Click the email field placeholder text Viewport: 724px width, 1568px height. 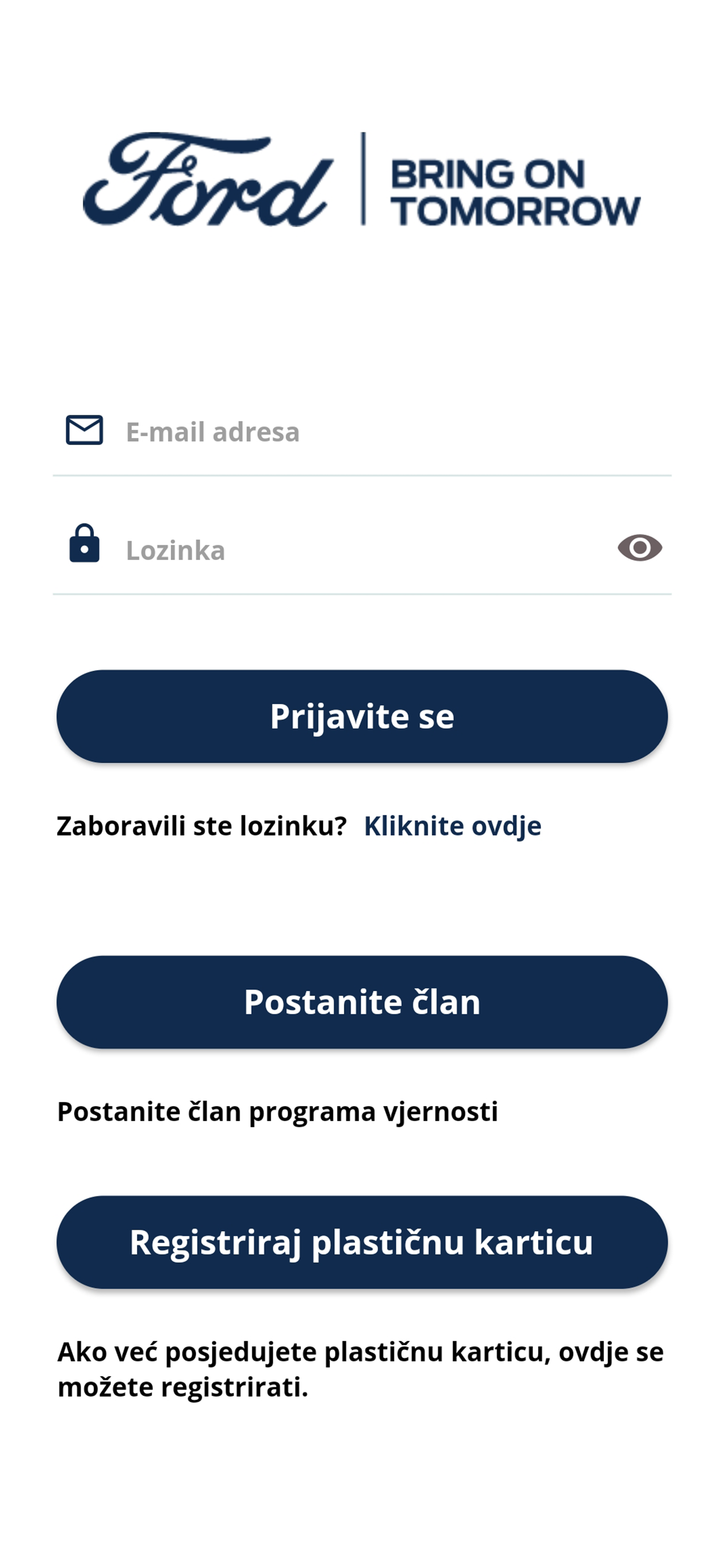click(x=213, y=432)
